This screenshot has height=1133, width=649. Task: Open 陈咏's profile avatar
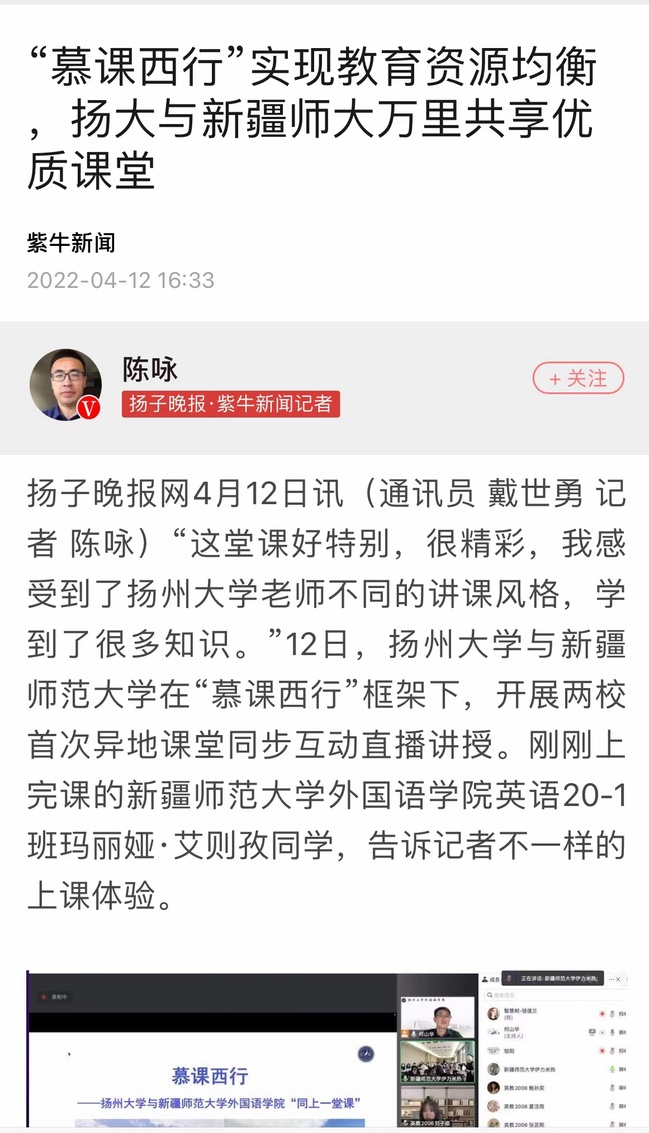click(x=65, y=385)
